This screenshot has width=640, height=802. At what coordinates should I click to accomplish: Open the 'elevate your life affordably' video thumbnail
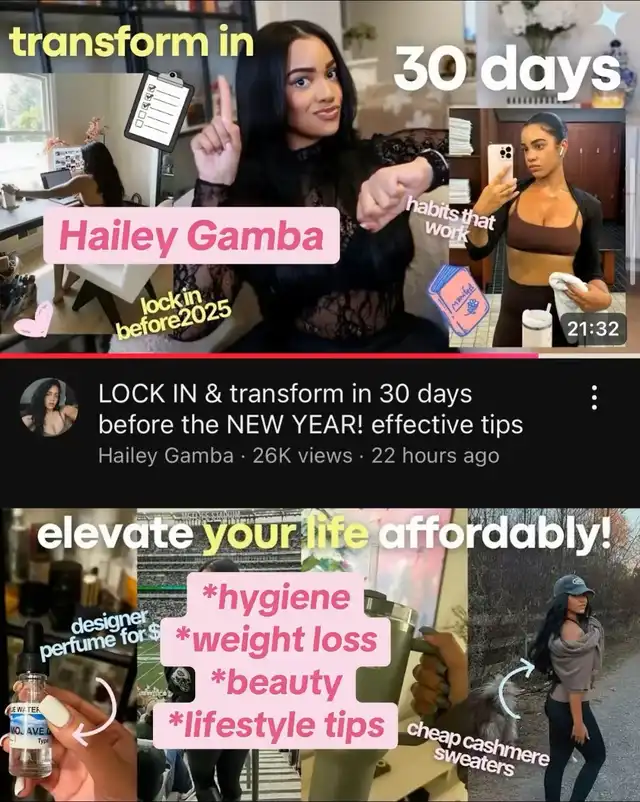320,655
